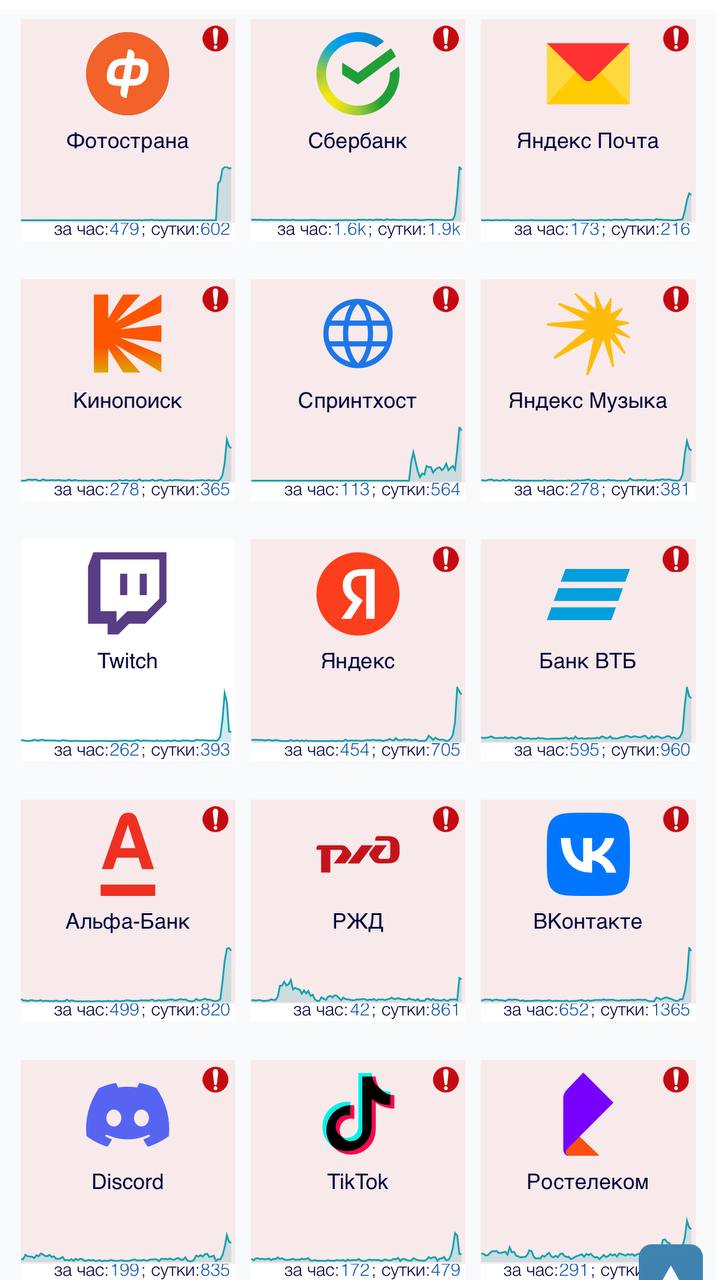Screen dimensions: 716x1280
Task: Select the Альфа-Банк tile
Action: pyautogui.click(x=127, y=910)
